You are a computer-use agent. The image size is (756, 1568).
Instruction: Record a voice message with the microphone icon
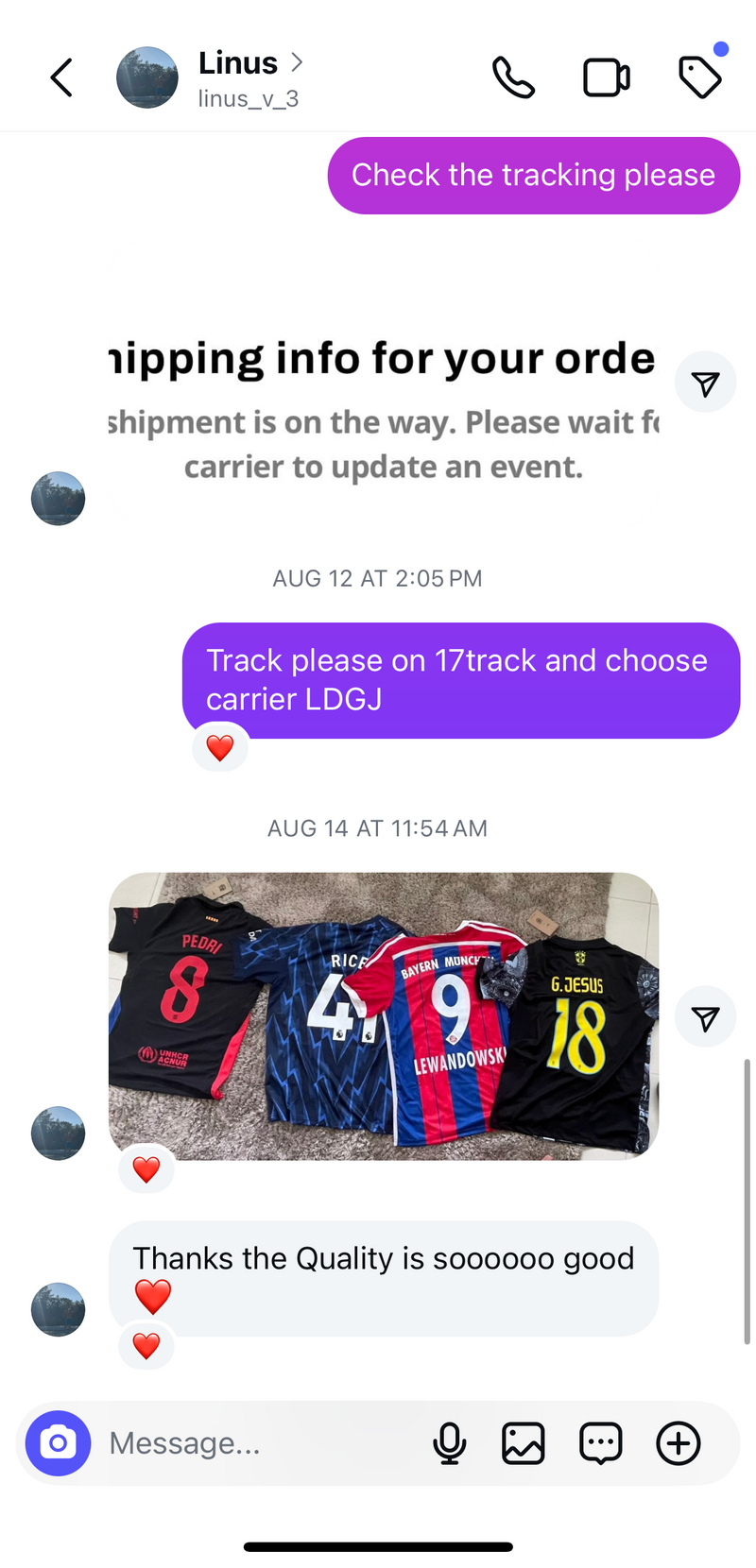tap(450, 1443)
